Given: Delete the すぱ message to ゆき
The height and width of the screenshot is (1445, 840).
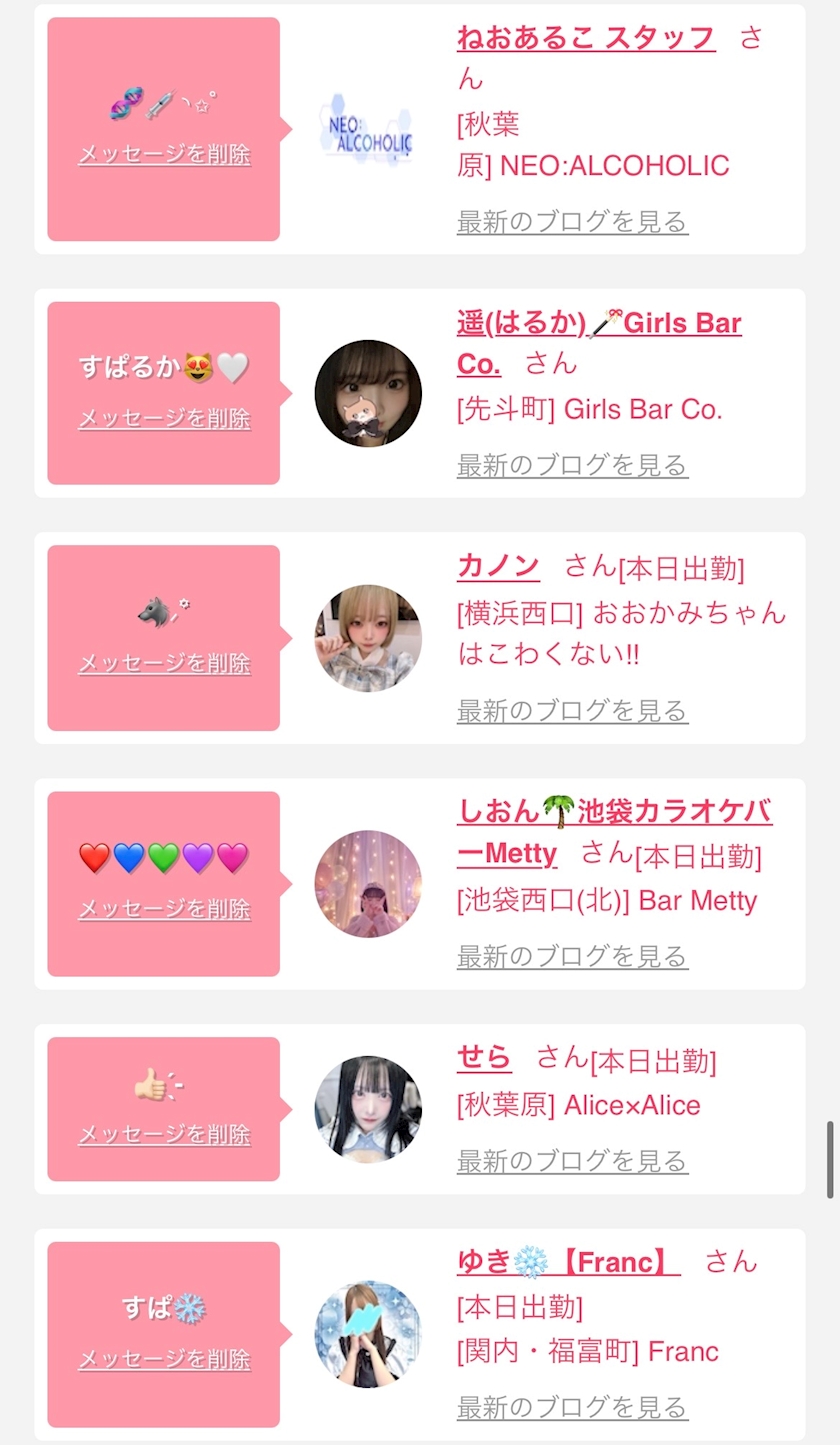Looking at the screenshot, I should point(164,1359).
